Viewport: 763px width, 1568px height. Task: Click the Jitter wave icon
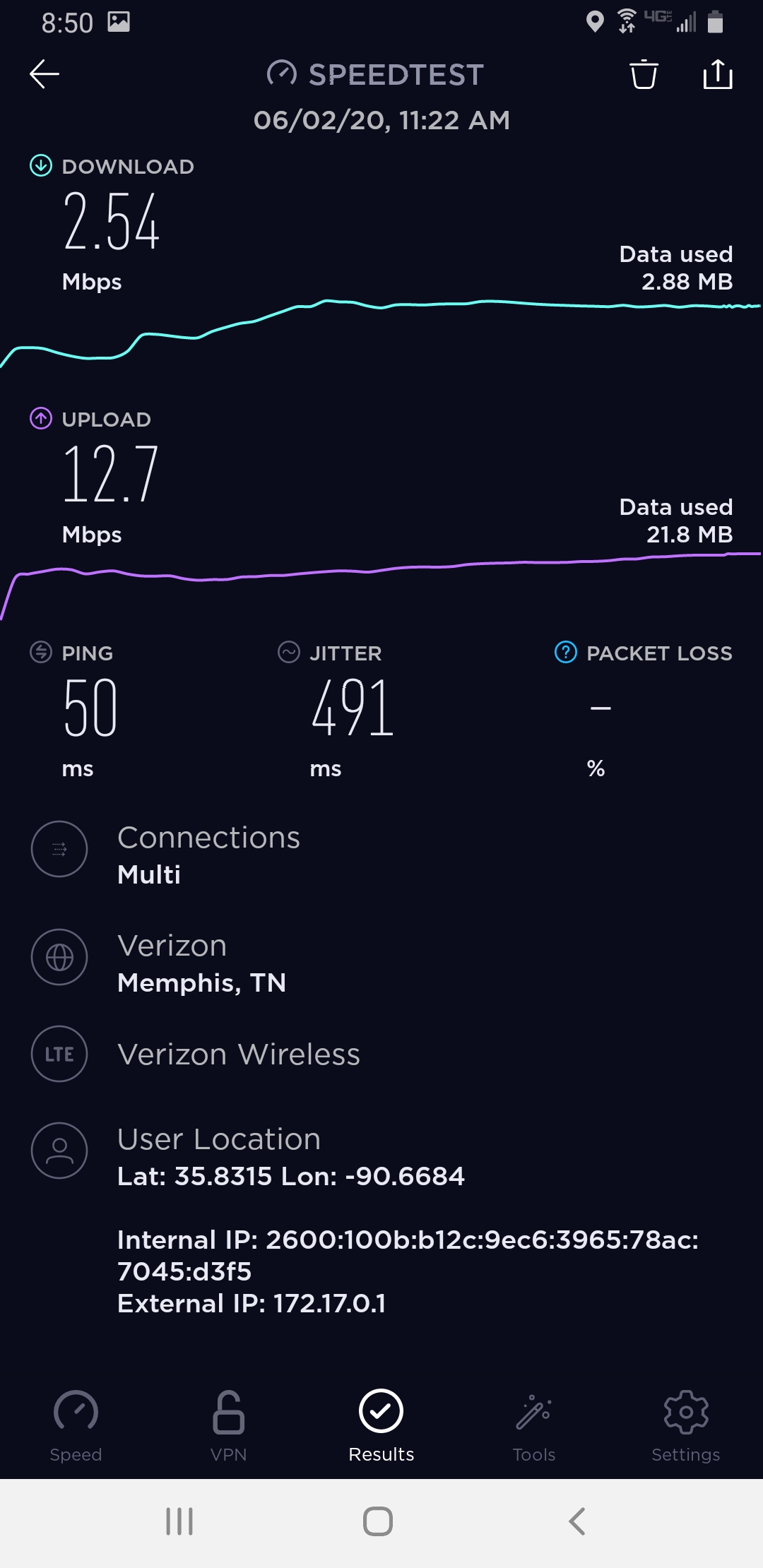[288, 653]
